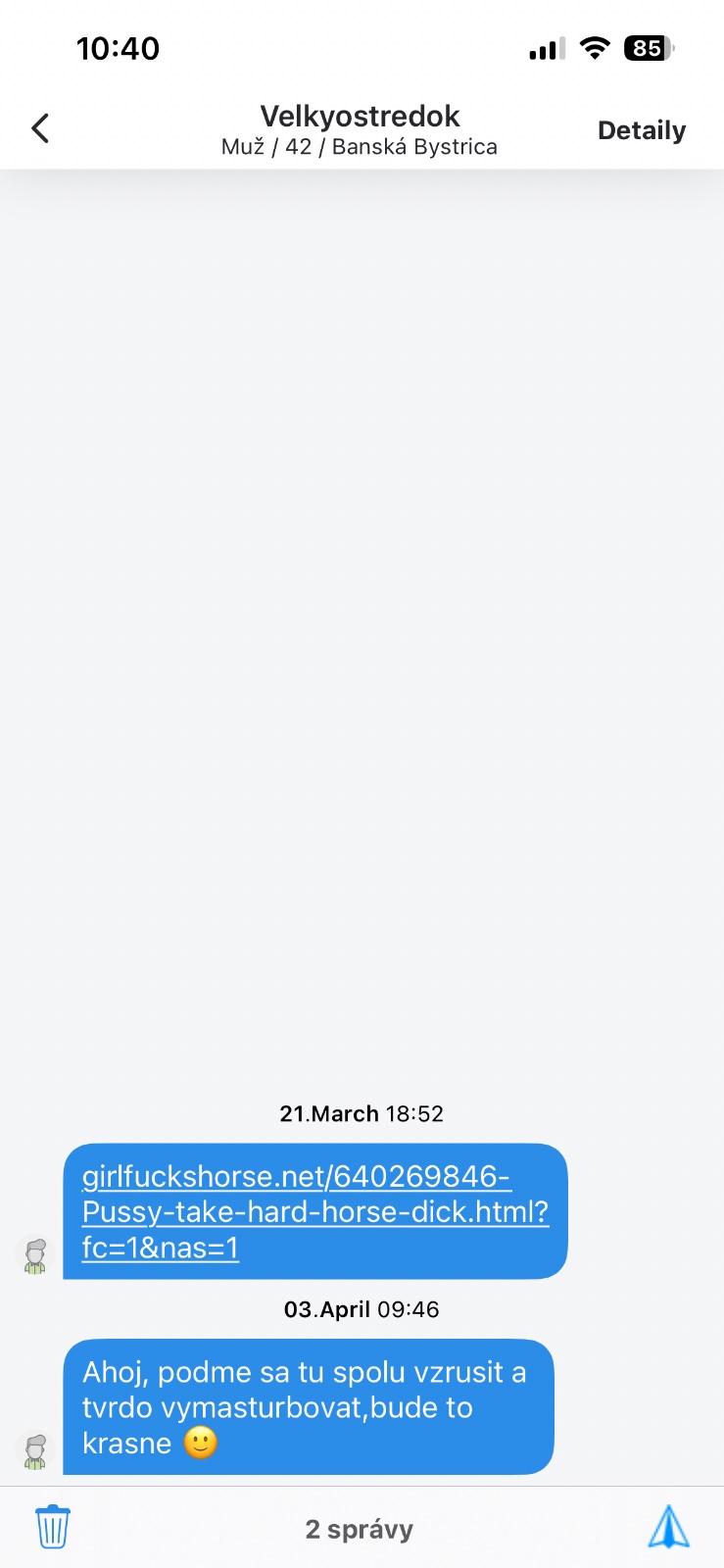The width and height of the screenshot is (724, 1568).
Task: Tap the blue paper plane icon to reply
Action: point(668,1527)
